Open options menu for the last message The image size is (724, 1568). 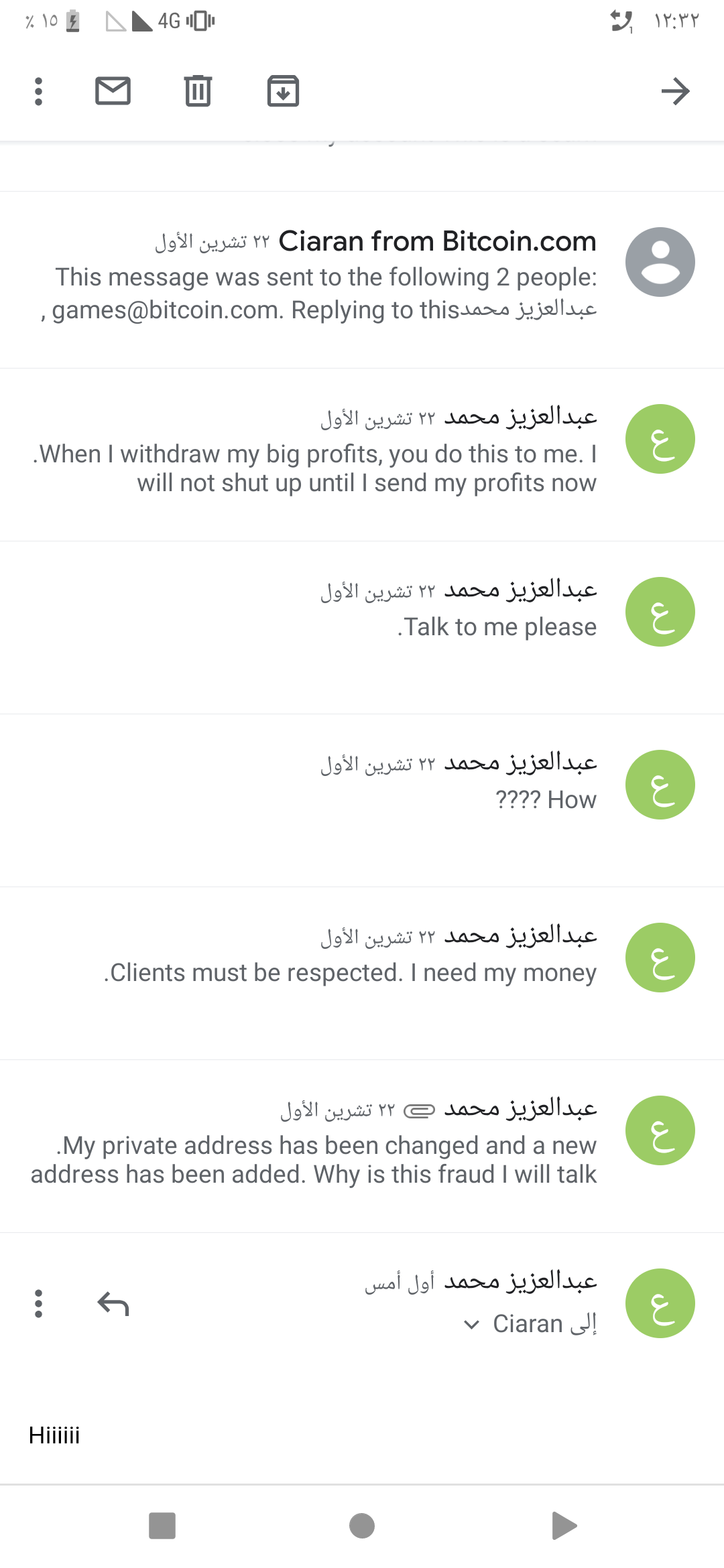pos(38,1304)
